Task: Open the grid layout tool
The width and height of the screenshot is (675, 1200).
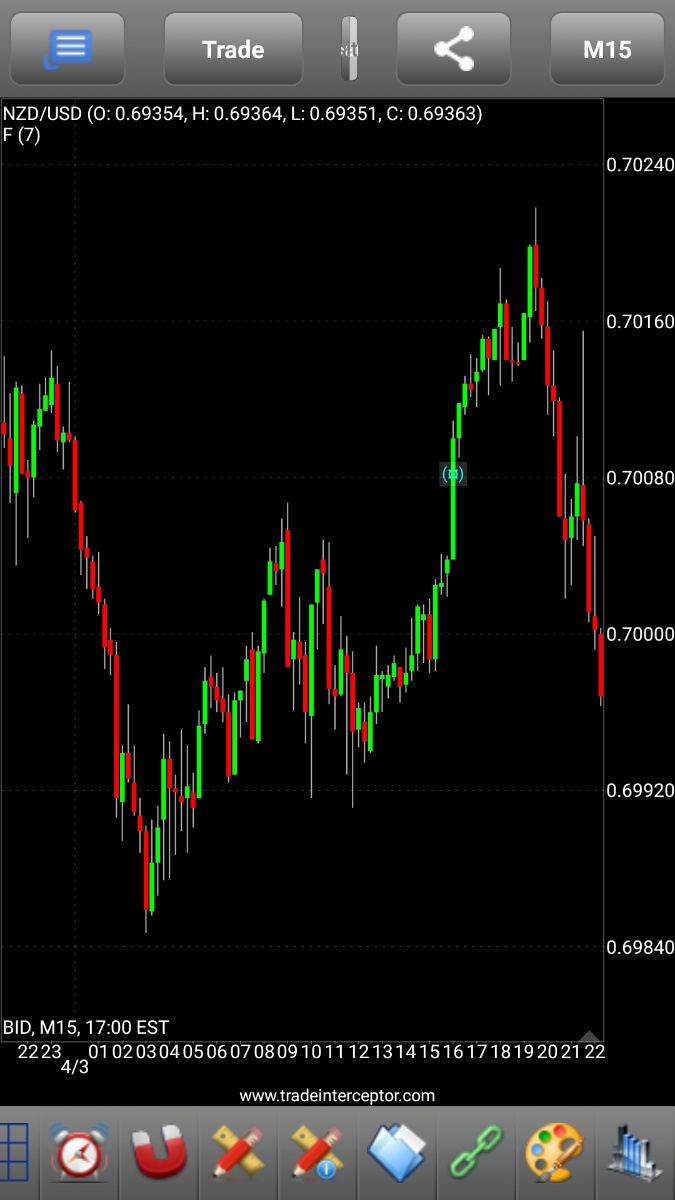Action: (x=14, y=1152)
